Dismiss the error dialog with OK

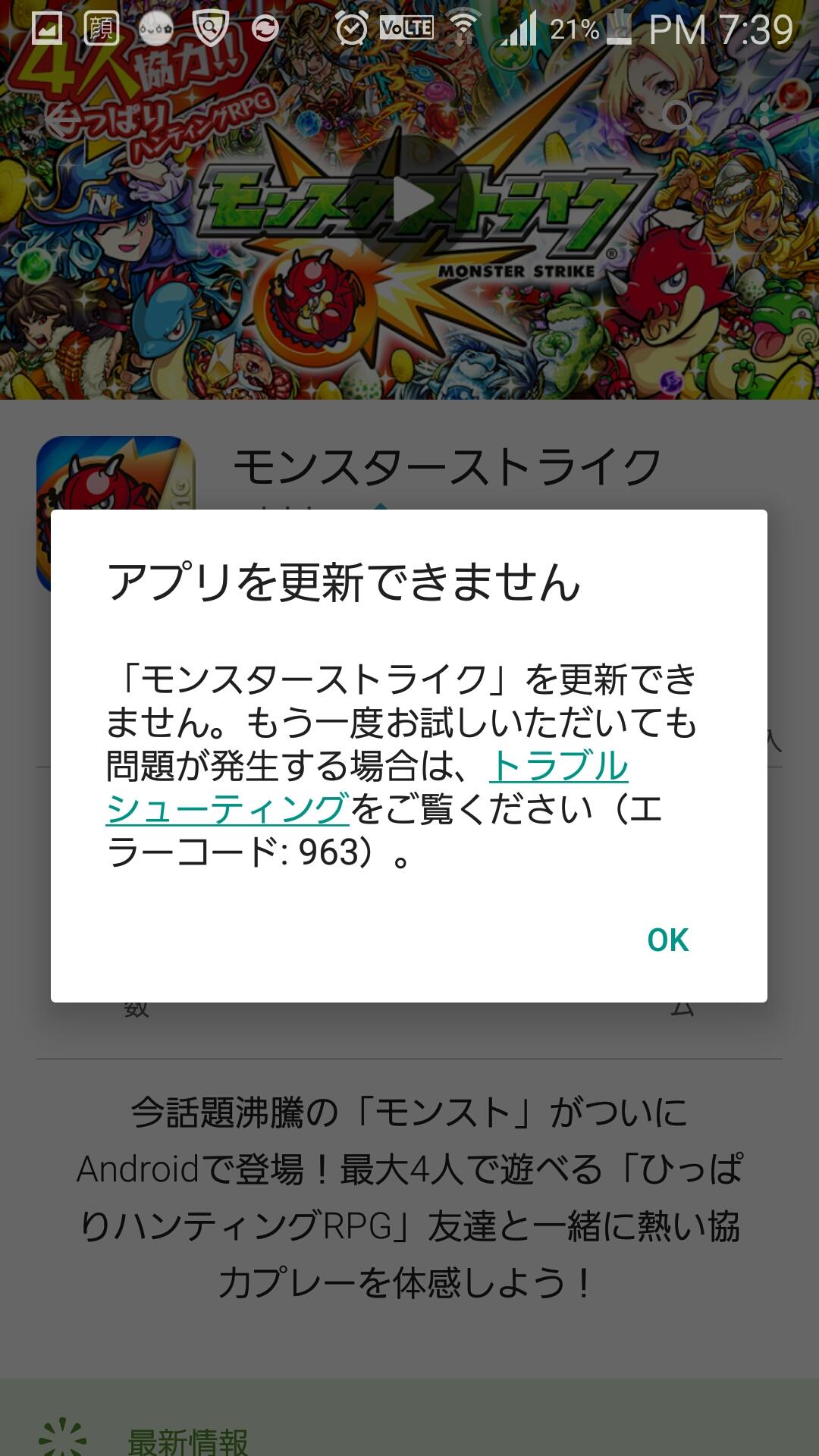pos(667,940)
